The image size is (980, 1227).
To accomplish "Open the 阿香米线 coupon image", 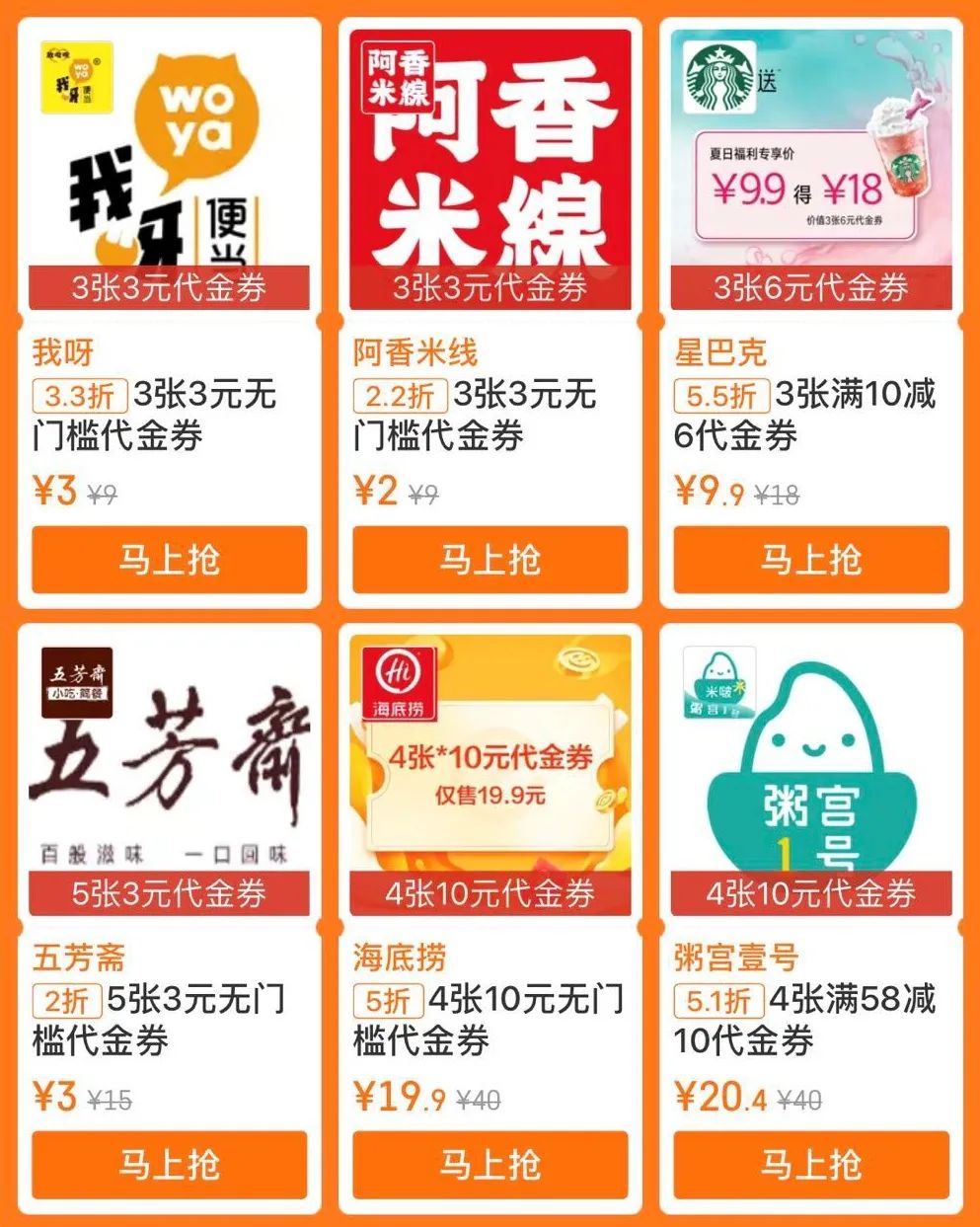I will tap(490, 158).
